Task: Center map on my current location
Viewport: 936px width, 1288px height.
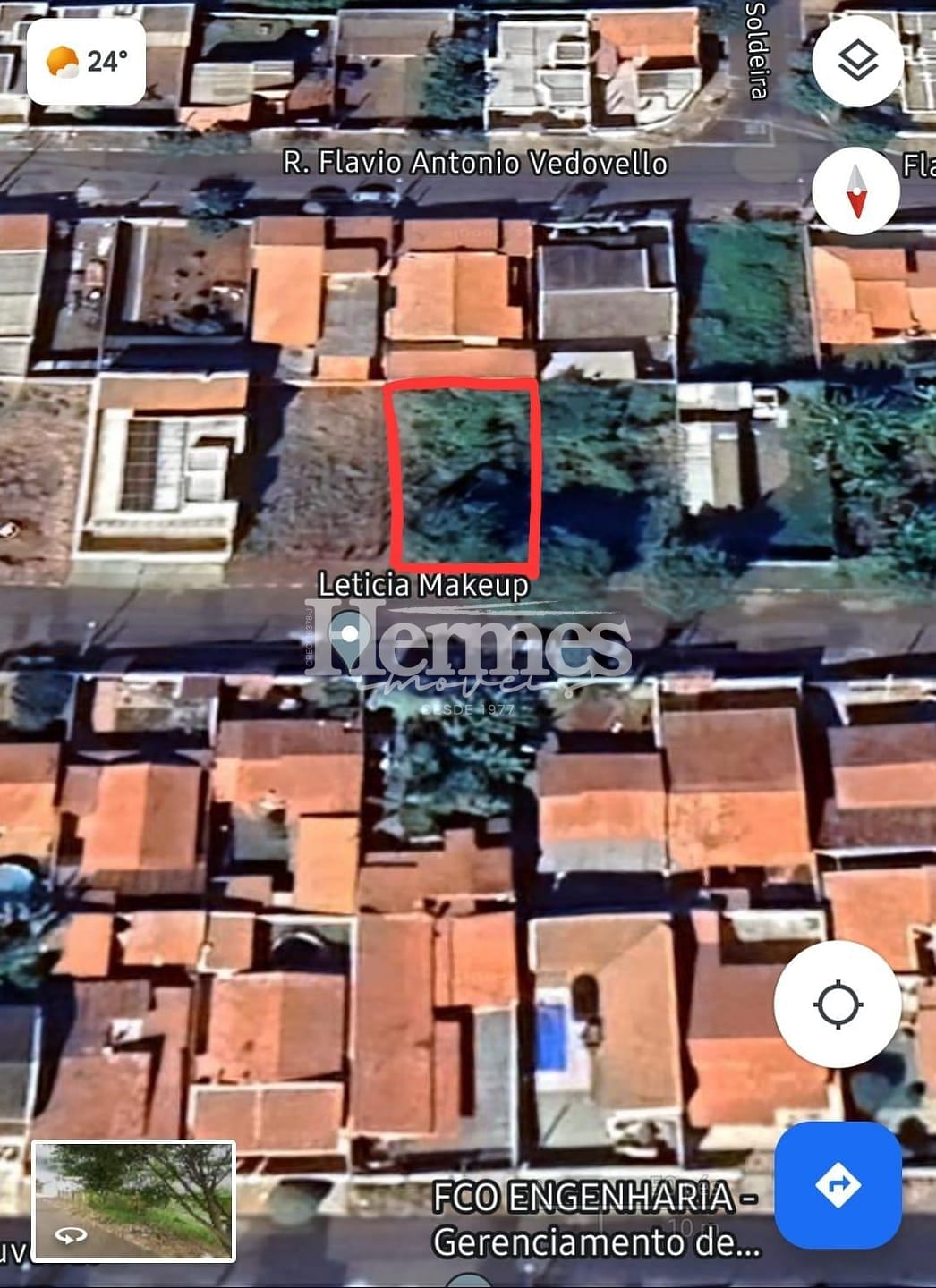Action: tap(838, 1004)
